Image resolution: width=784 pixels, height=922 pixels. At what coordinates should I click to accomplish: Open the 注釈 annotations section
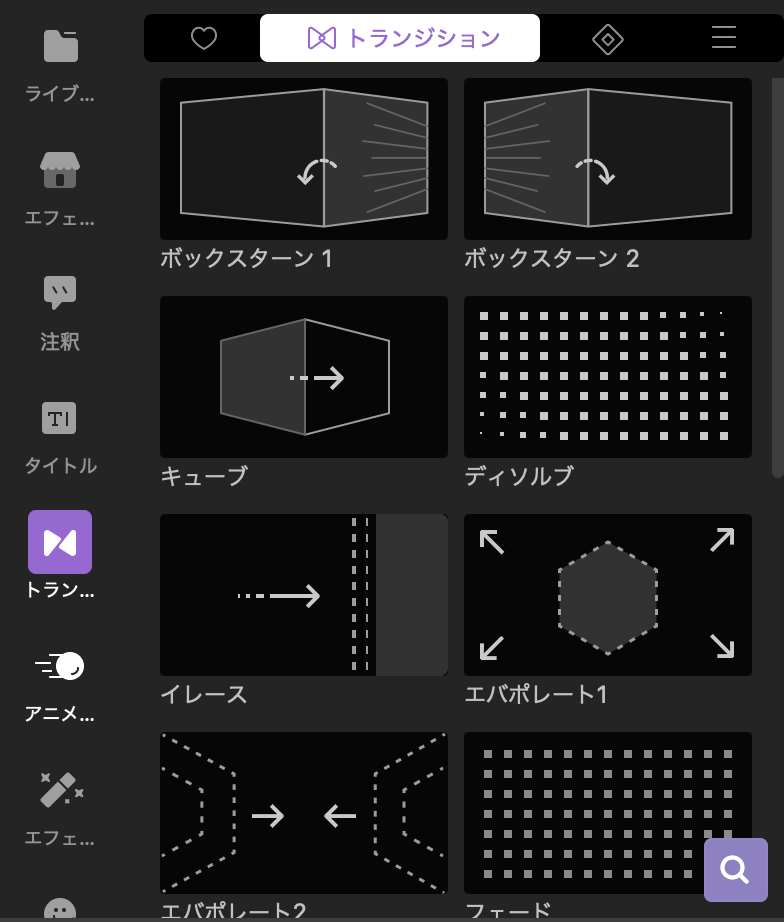click(60, 312)
